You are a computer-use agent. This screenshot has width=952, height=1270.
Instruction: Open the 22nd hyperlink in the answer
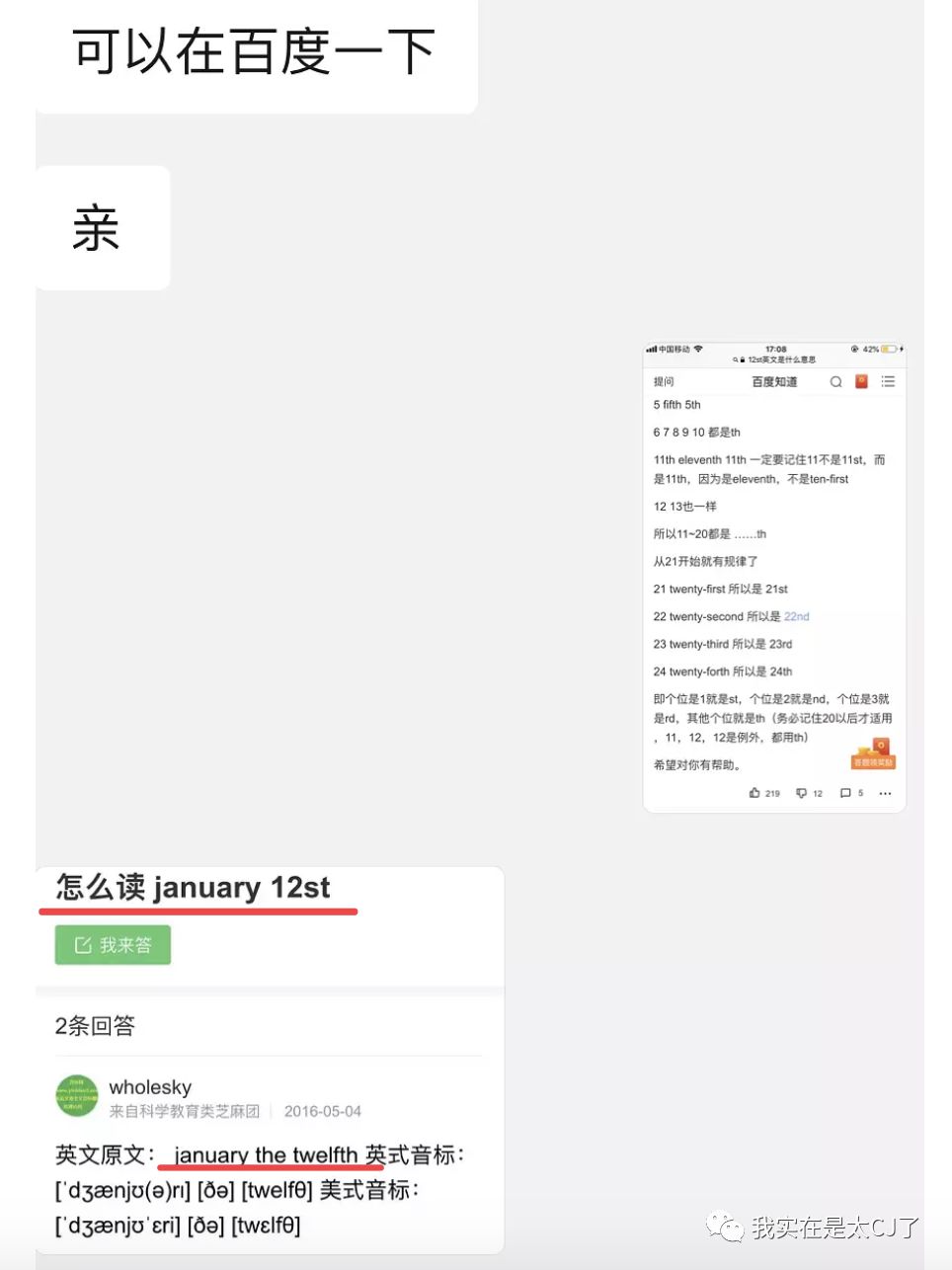point(797,616)
